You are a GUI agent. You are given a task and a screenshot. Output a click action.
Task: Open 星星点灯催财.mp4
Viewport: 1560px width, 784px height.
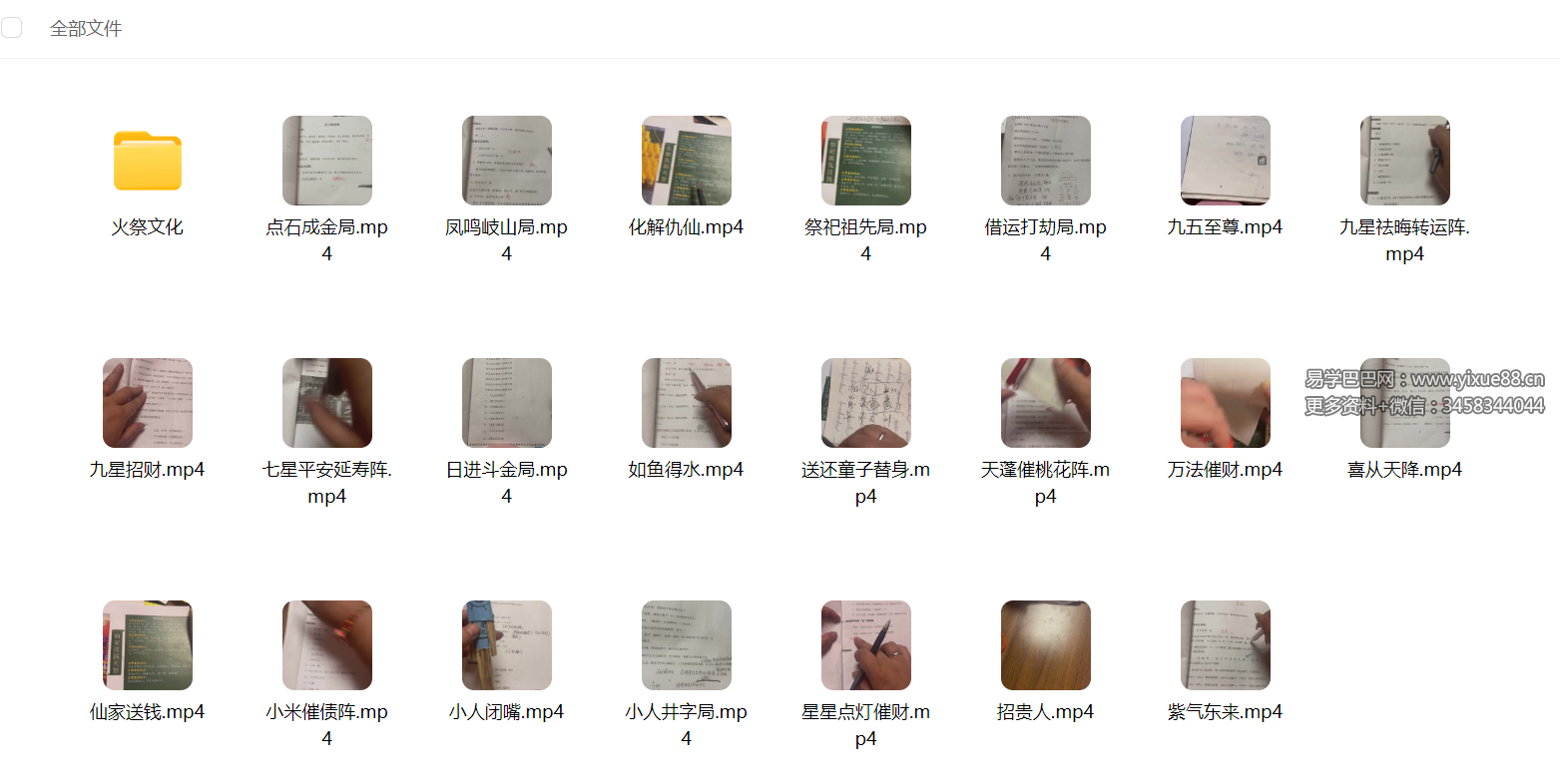(865, 645)
